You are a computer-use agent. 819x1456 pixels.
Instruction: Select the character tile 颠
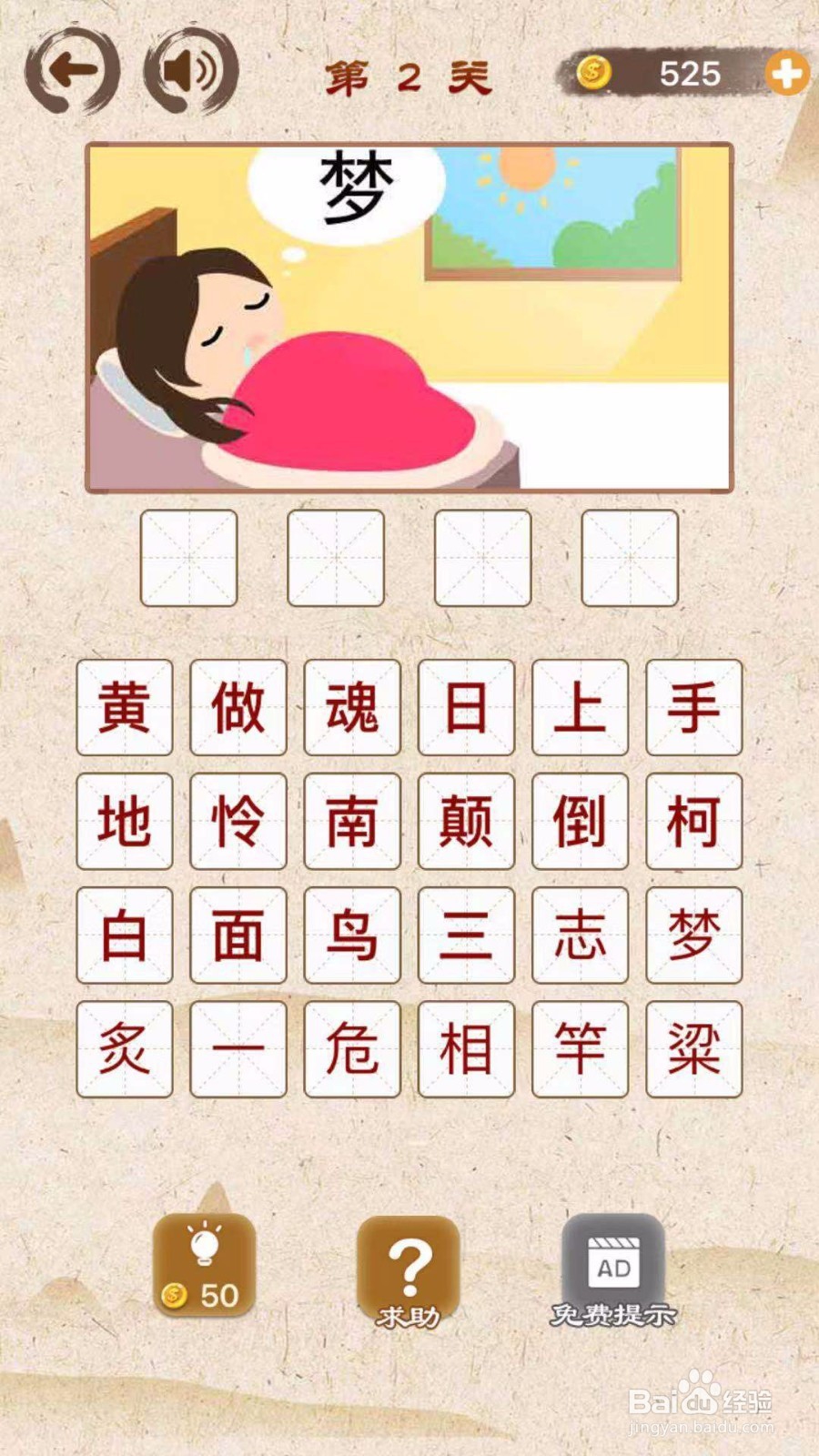tap(466, 822)
